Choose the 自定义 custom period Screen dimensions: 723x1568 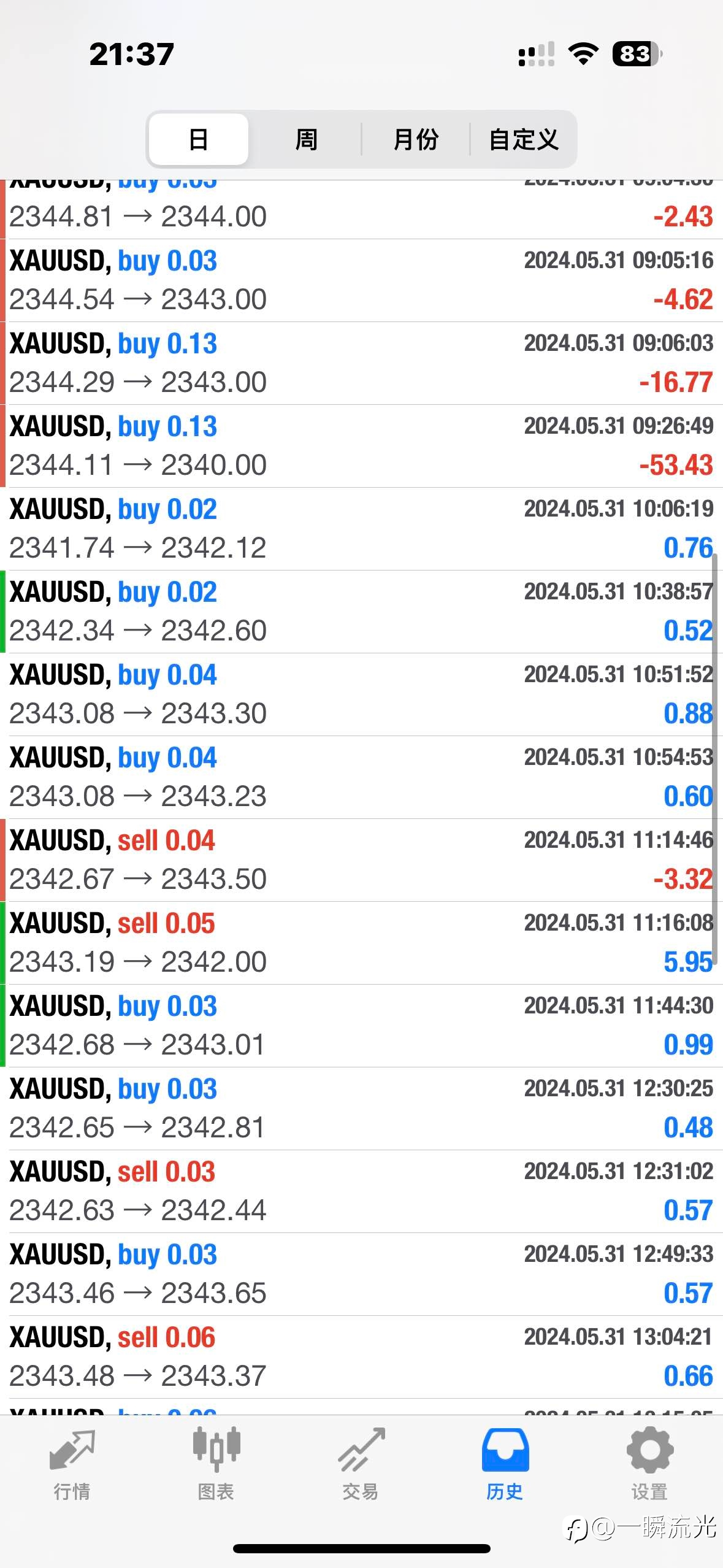(x=523, y=139)
